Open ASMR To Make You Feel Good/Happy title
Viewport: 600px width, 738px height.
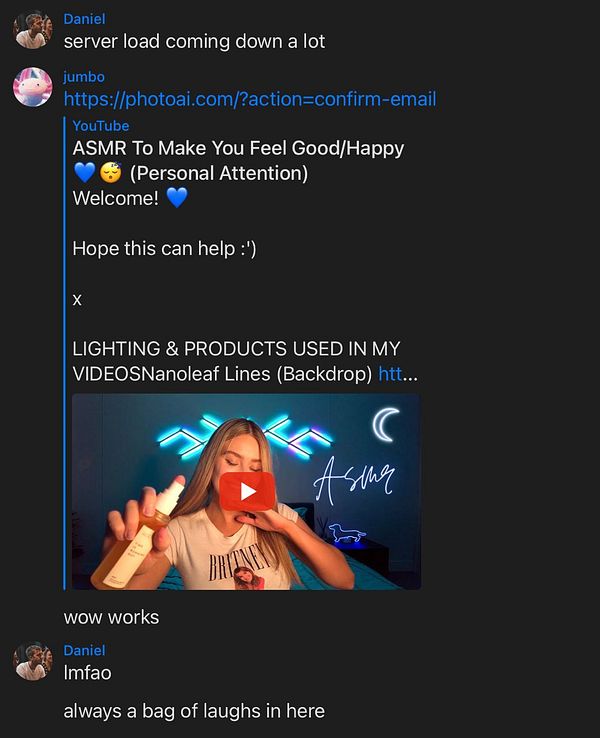(238, 148)
